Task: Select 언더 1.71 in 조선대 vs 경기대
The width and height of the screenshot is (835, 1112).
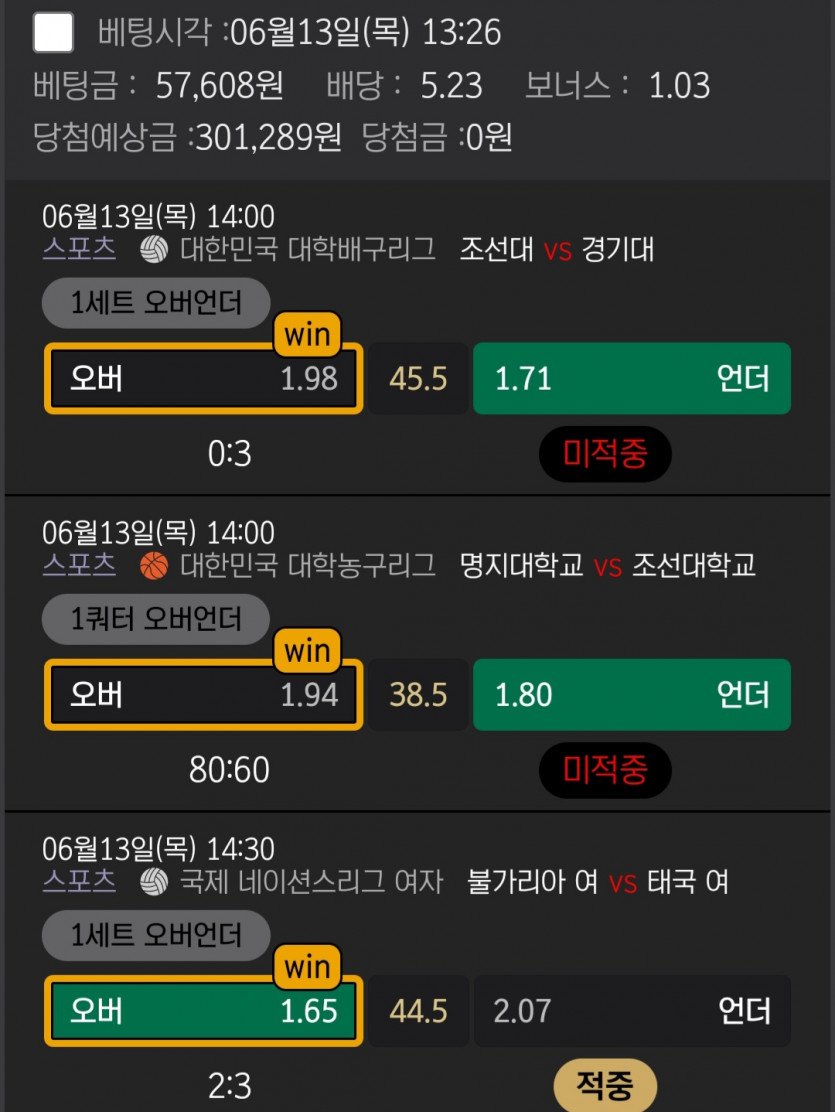Action: [631, 378]
